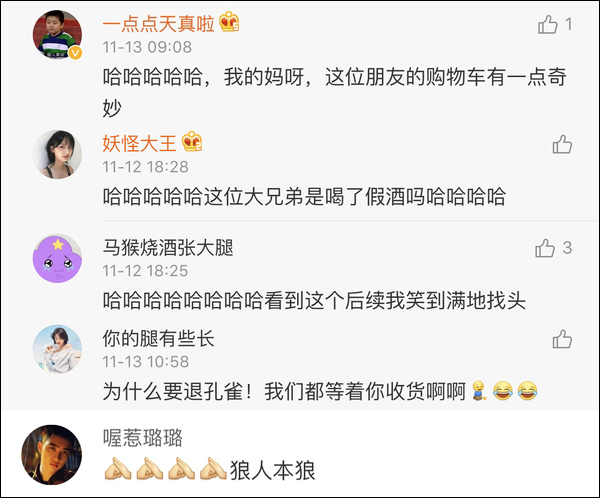
Task: Tap the username 你的腿有些长
Action: pyautogui.click(x=159, y=339)
